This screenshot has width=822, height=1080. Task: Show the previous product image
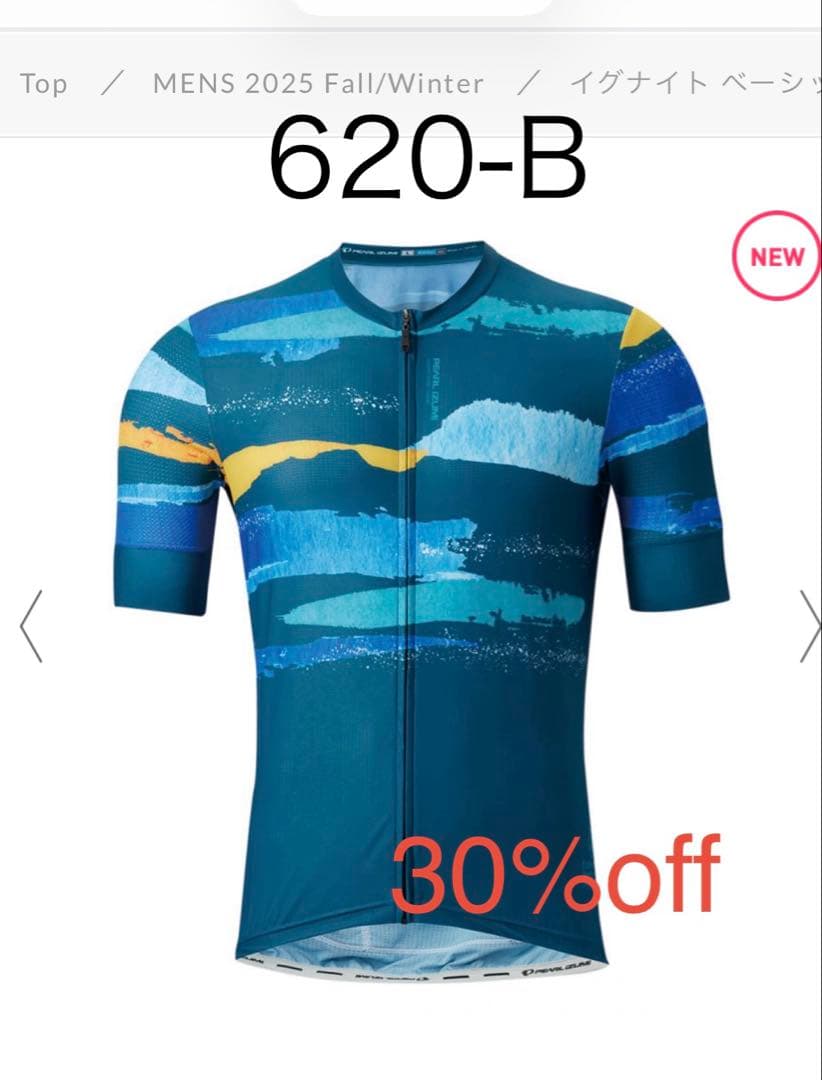31,626
